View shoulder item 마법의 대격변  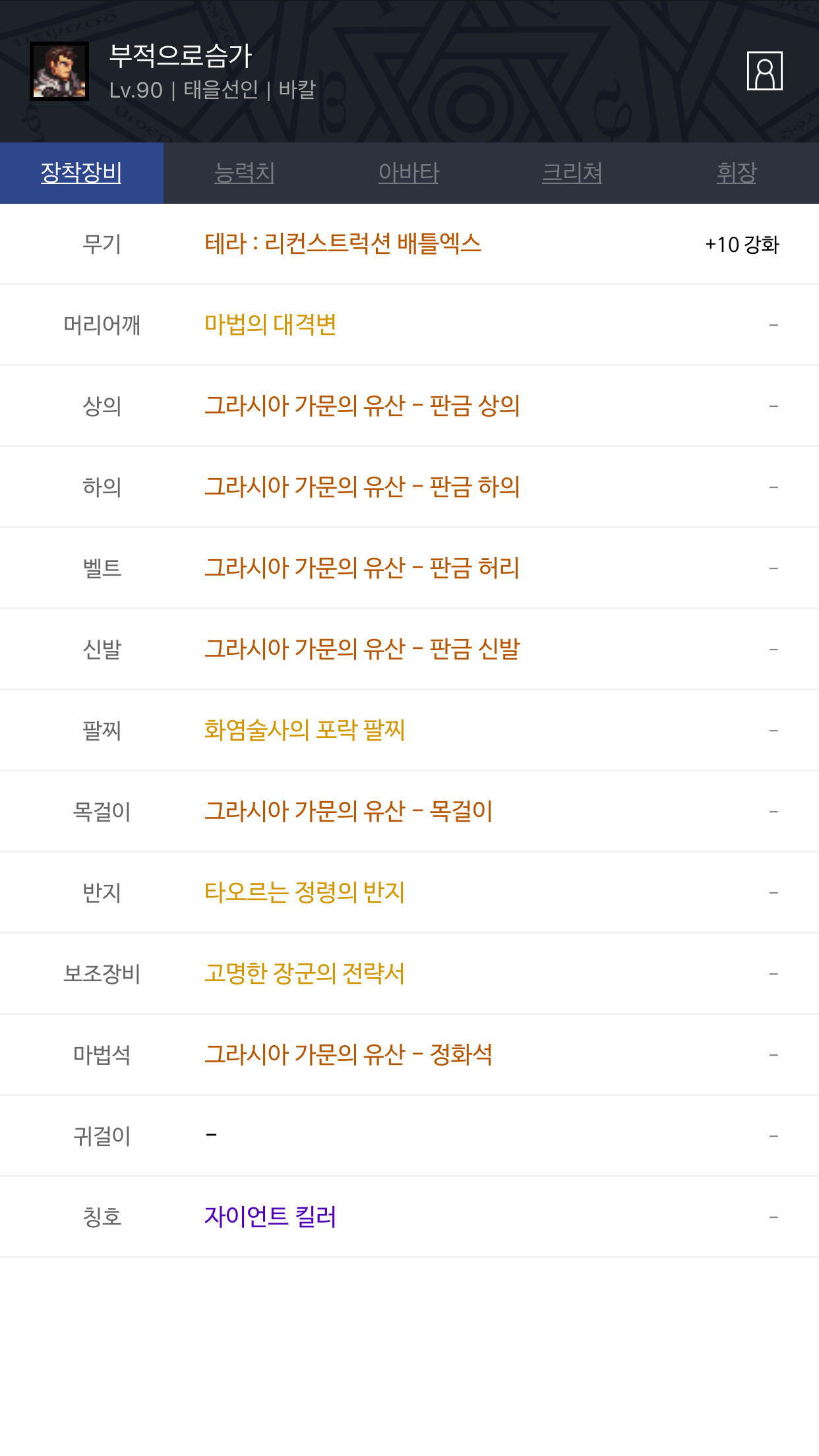pyautogui.click(x=270, y=324)
